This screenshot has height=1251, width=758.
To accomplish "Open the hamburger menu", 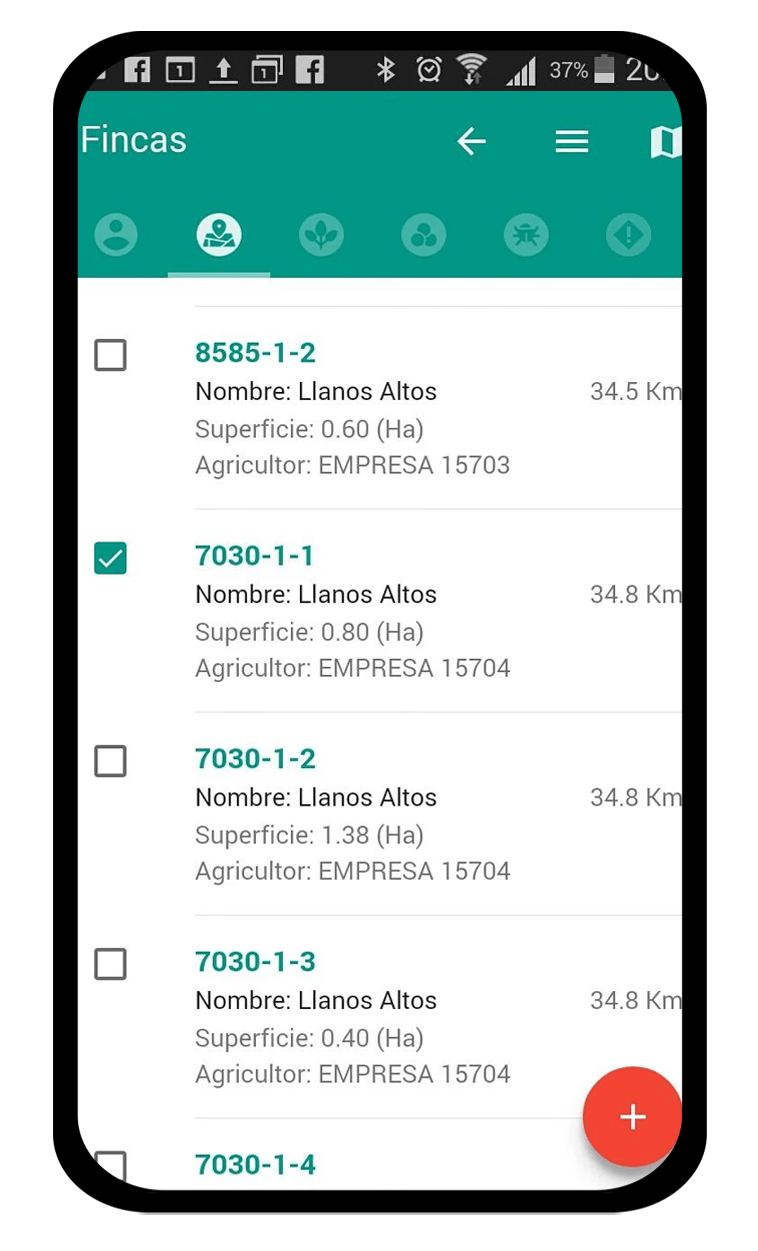I will pyautogui.click(x=571, y=141).
